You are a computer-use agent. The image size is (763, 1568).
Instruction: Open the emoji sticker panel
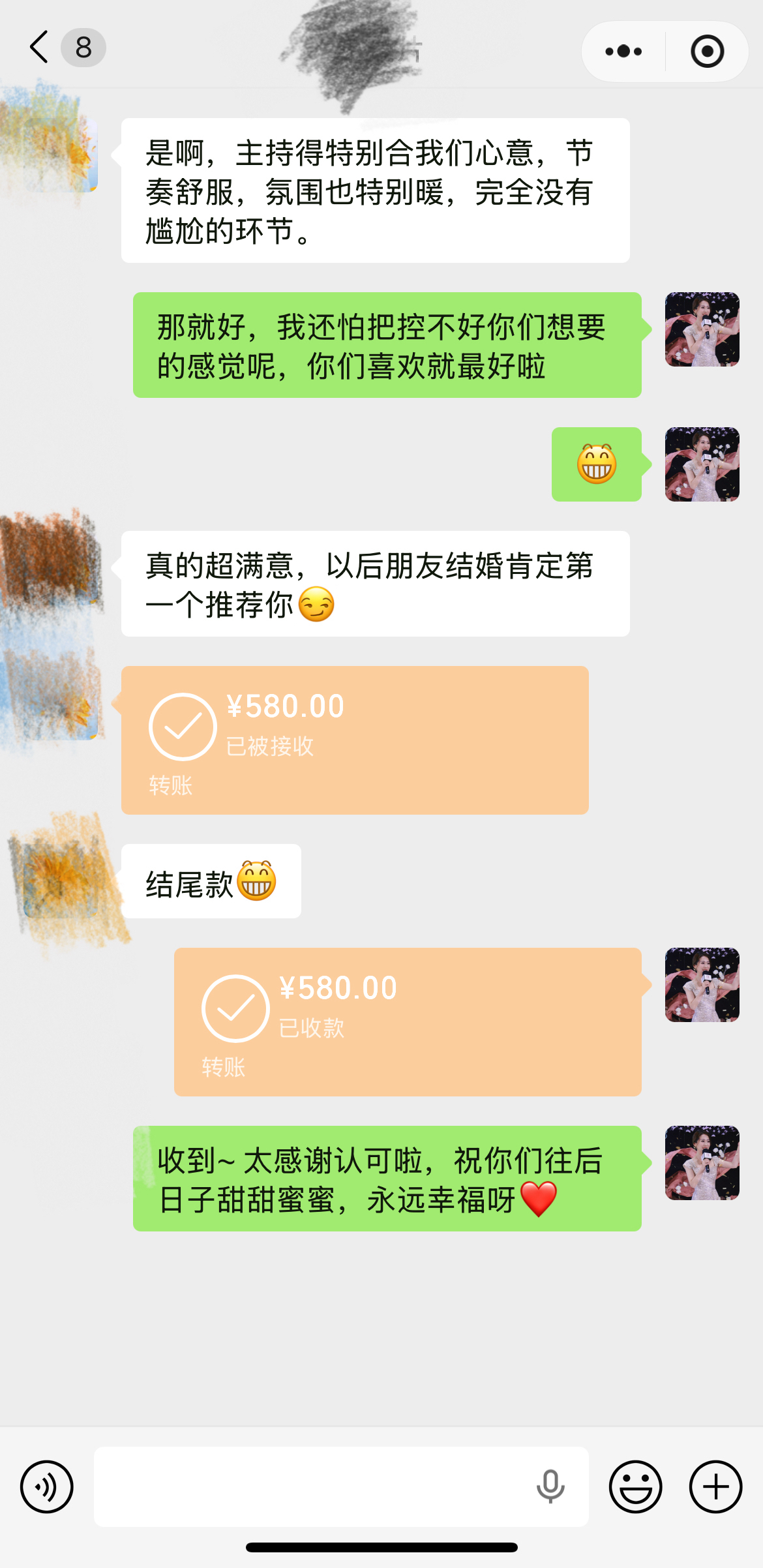click(635, 1486)
